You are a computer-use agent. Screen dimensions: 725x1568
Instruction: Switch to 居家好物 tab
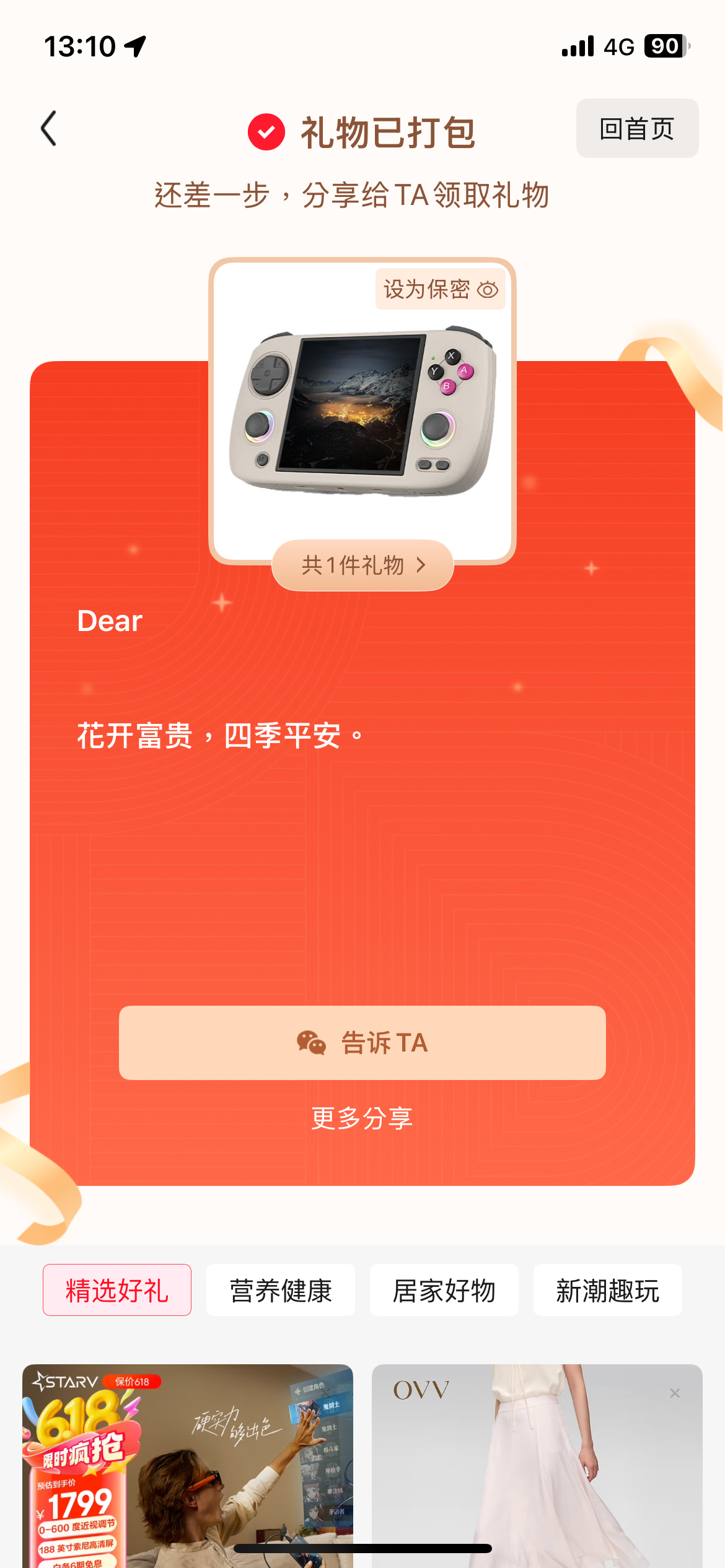tap(444, 1291)
